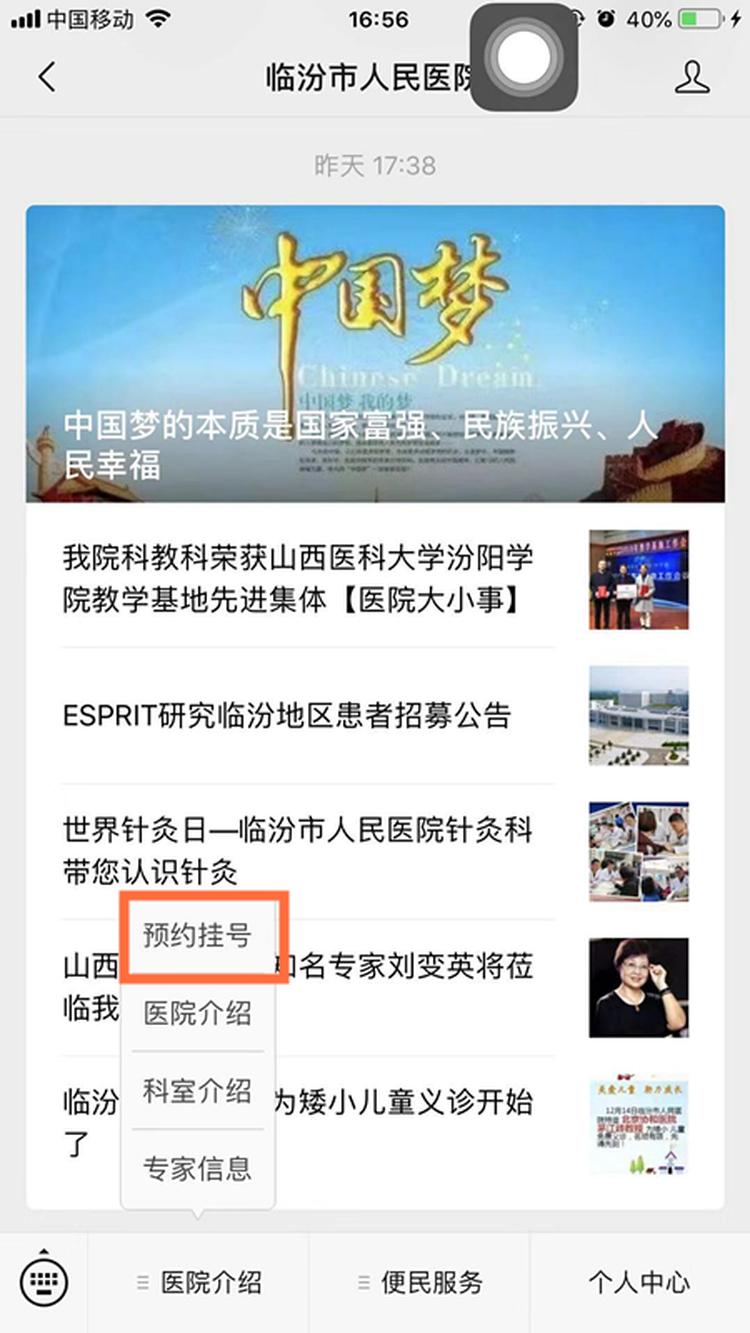Viewport: 750px width, 1333px height.
Task: Choose 科室介绍 in the popup
Action: pos(197,1091)
